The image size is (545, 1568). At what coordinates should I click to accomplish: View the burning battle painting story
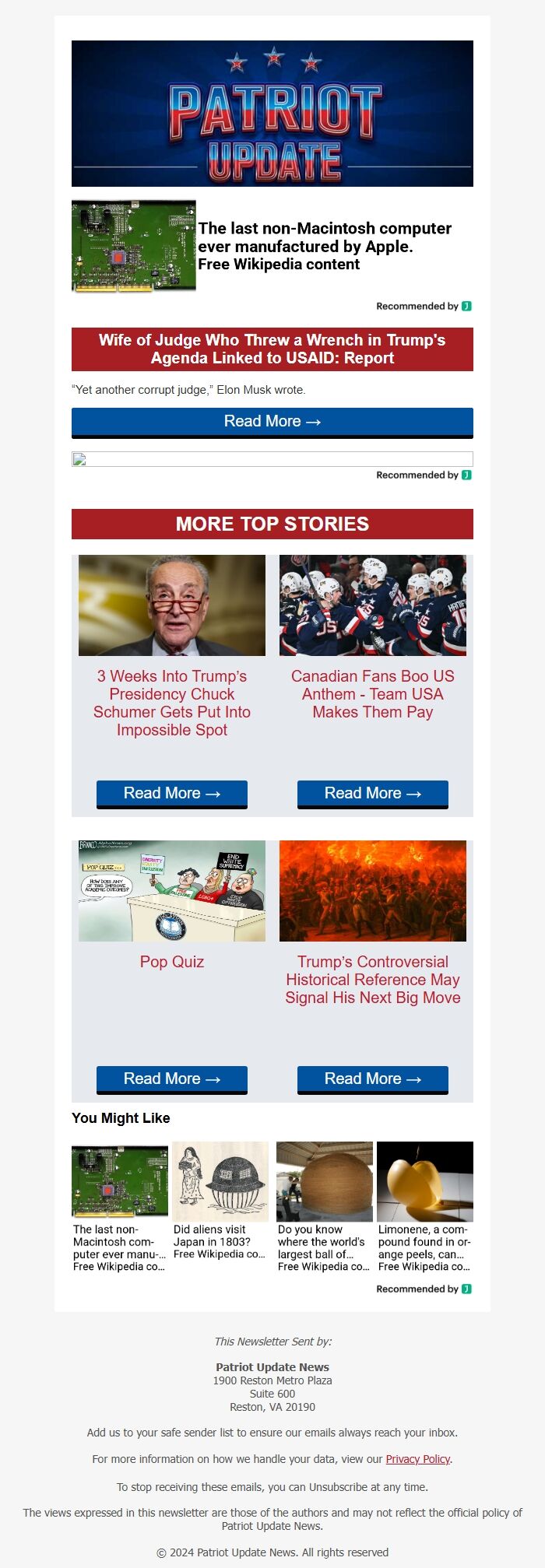(x=372, y=890)
